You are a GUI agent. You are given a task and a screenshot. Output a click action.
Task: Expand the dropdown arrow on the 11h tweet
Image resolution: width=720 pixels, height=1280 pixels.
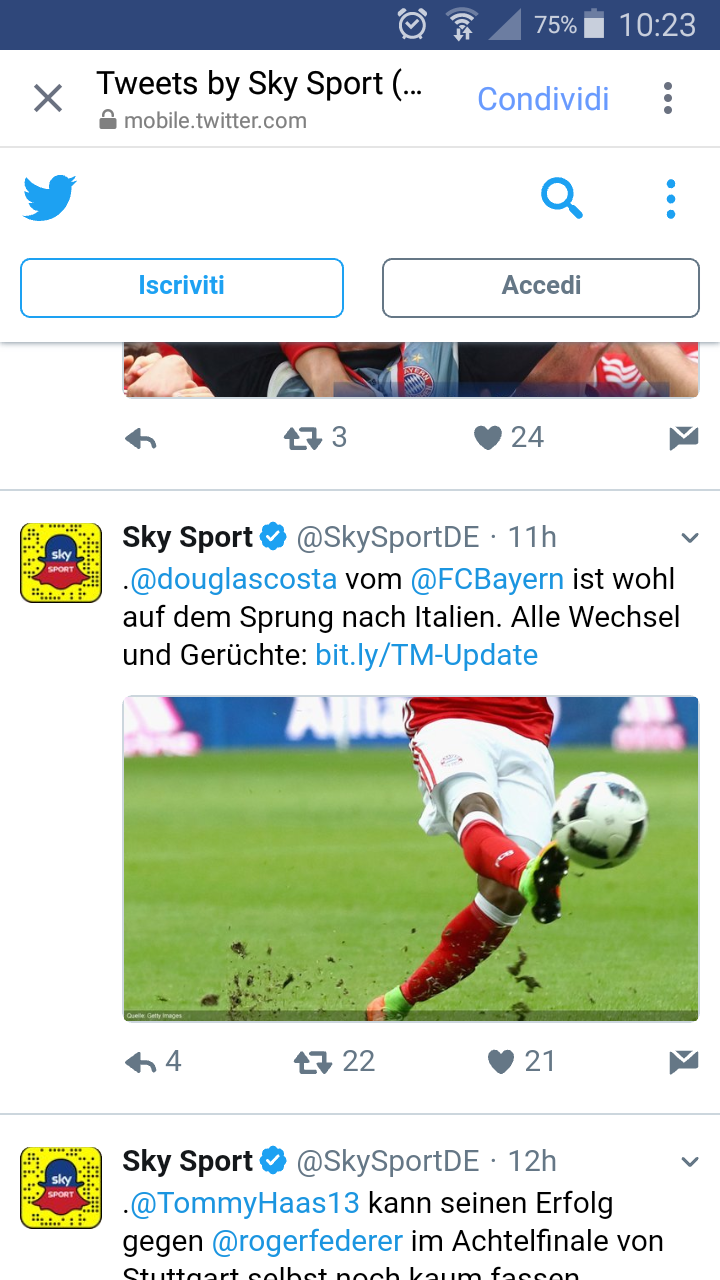tap(689, 538)
